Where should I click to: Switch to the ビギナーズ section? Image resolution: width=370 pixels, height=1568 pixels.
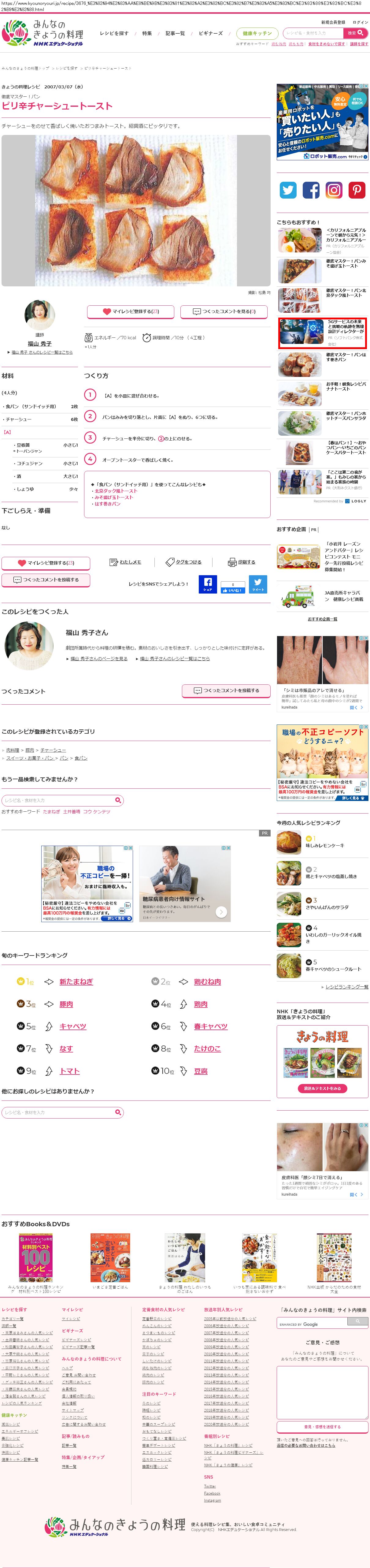211,33
